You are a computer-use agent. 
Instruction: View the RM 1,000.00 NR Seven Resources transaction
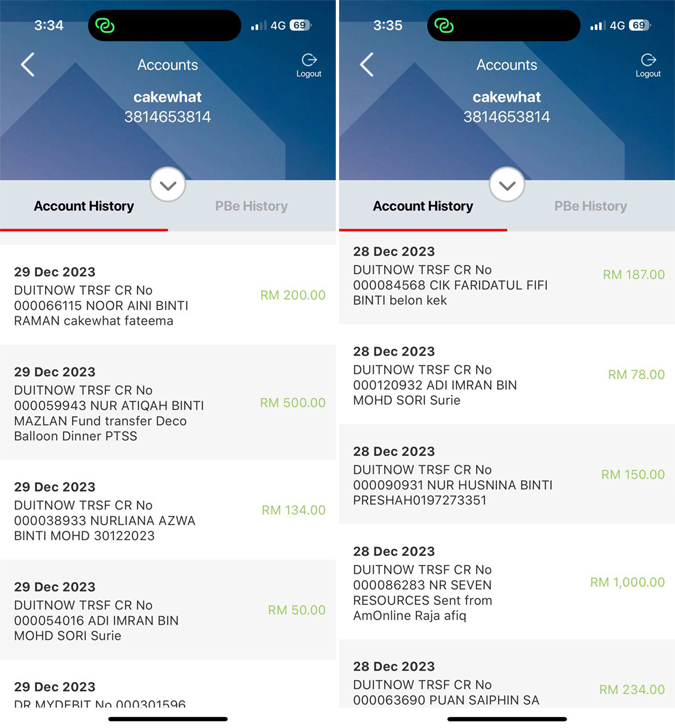coord(507,583)
